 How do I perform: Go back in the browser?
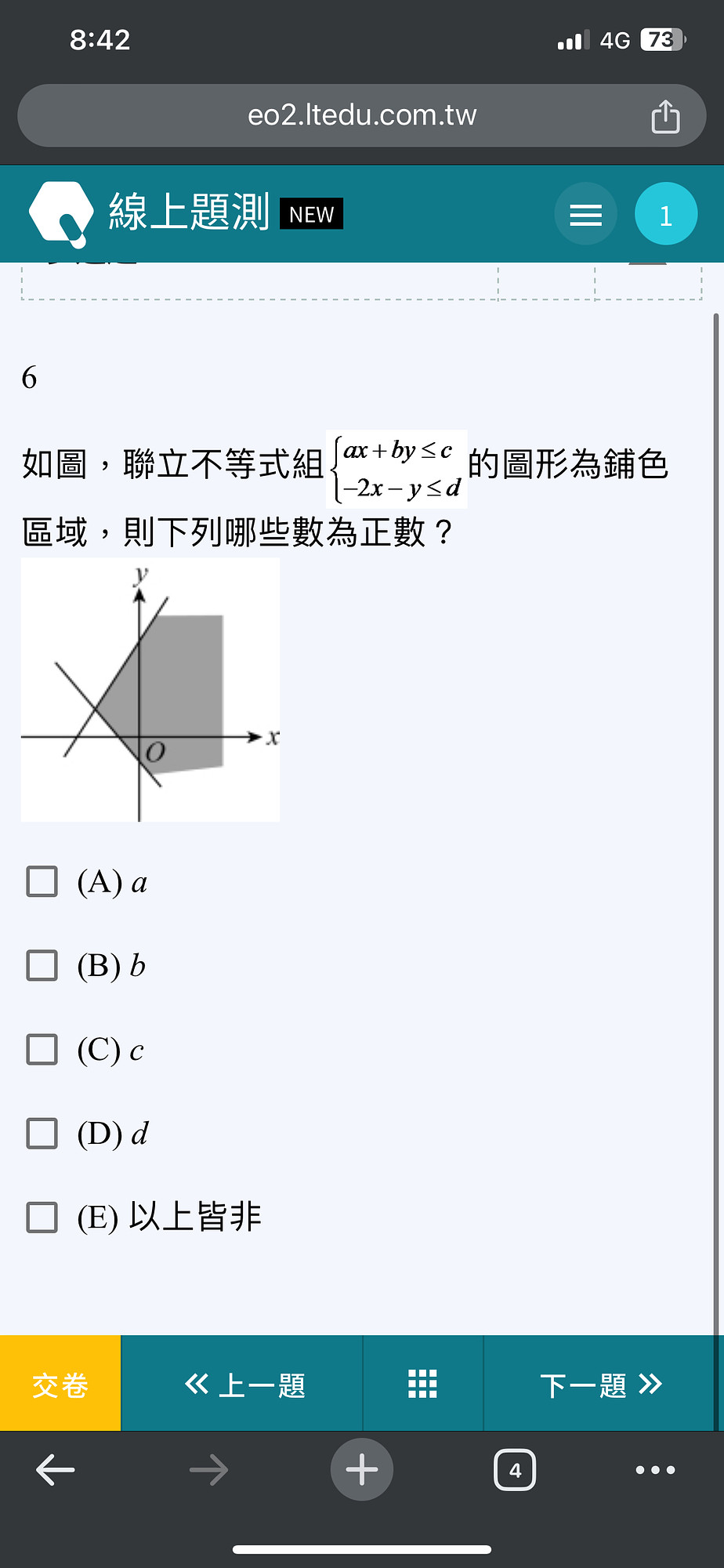coord(56,1470)
